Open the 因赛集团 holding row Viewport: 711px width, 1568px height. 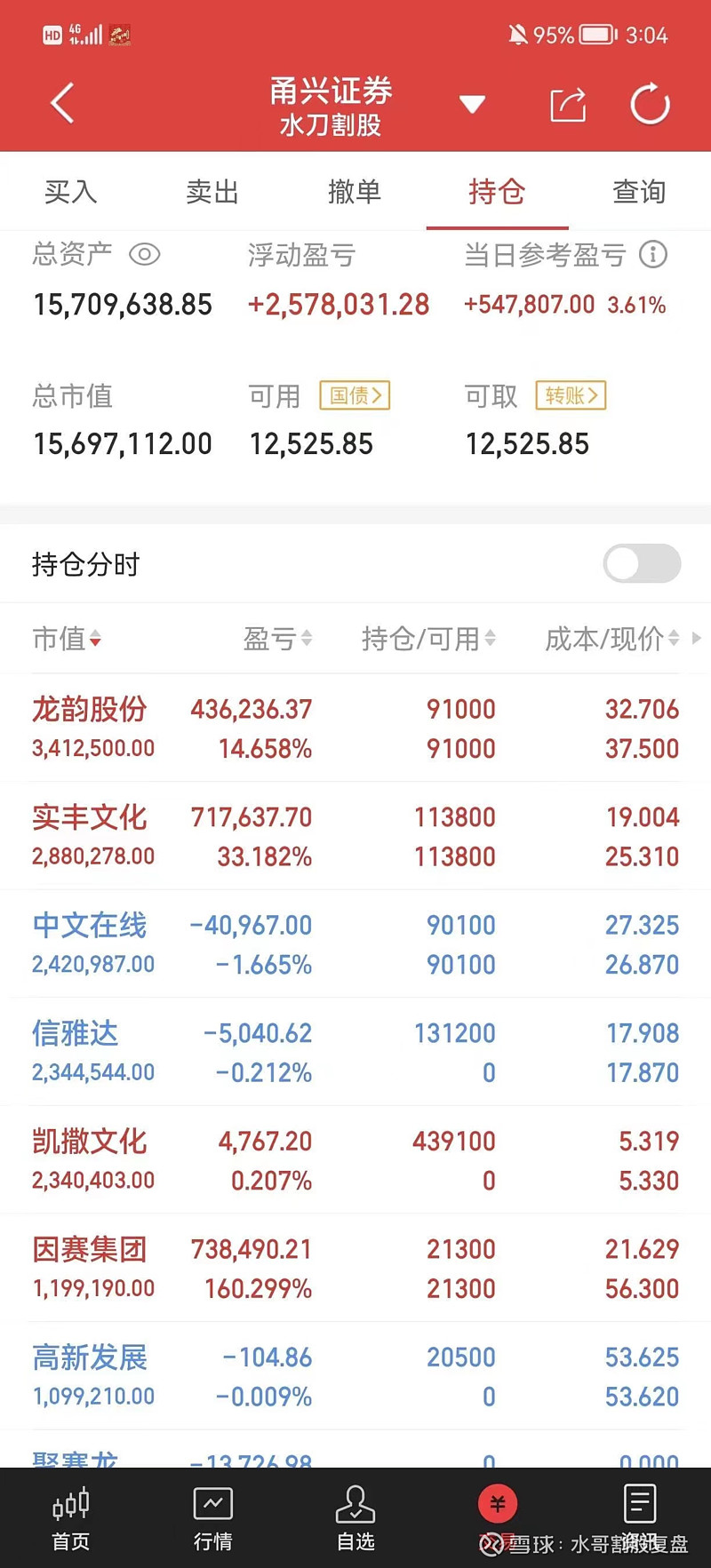coord(355,1269)
